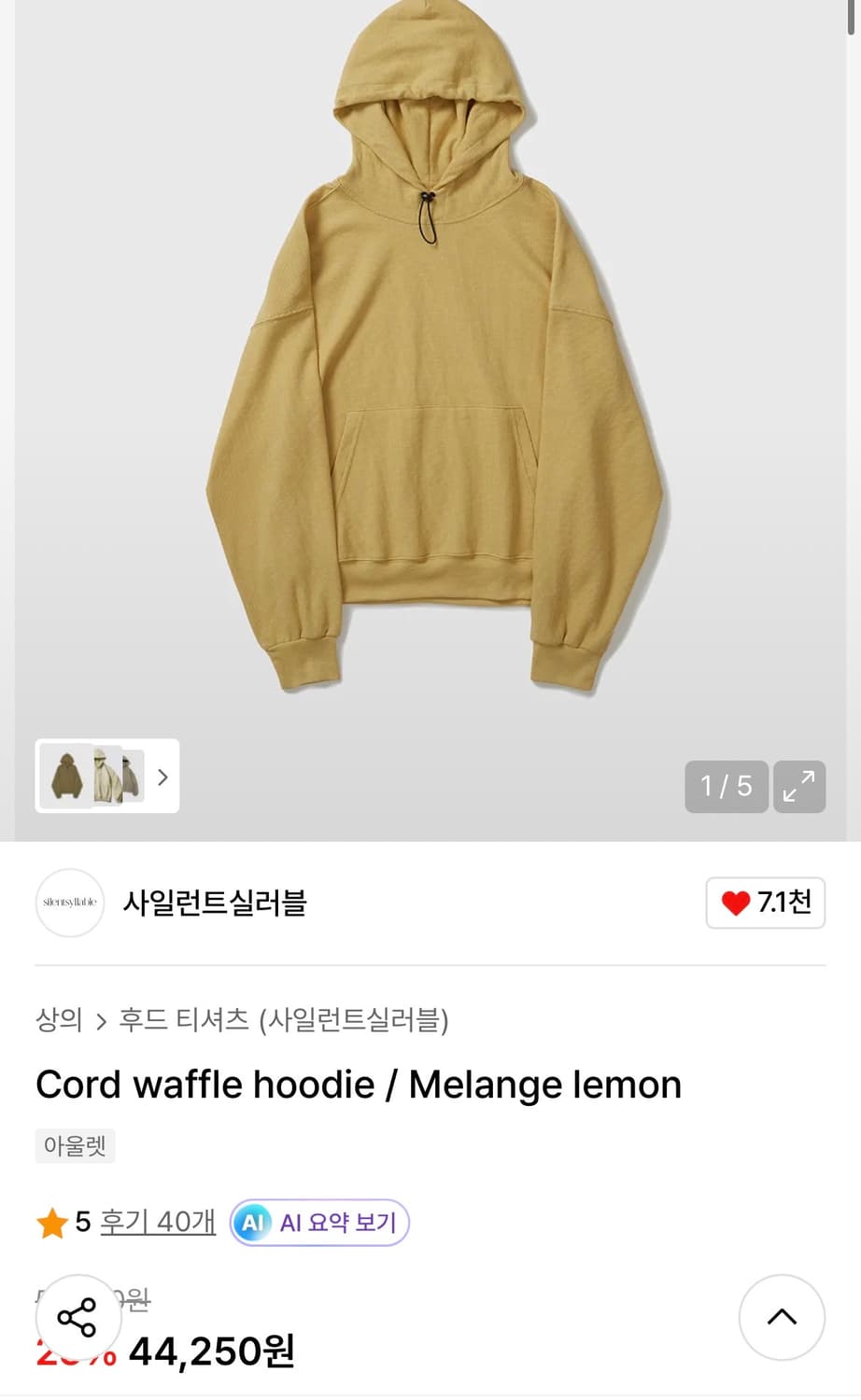Tap the 아울렛 badge
Image resolution: width=861 pixels, height=1400 pixels.
tap(74, 1145)
